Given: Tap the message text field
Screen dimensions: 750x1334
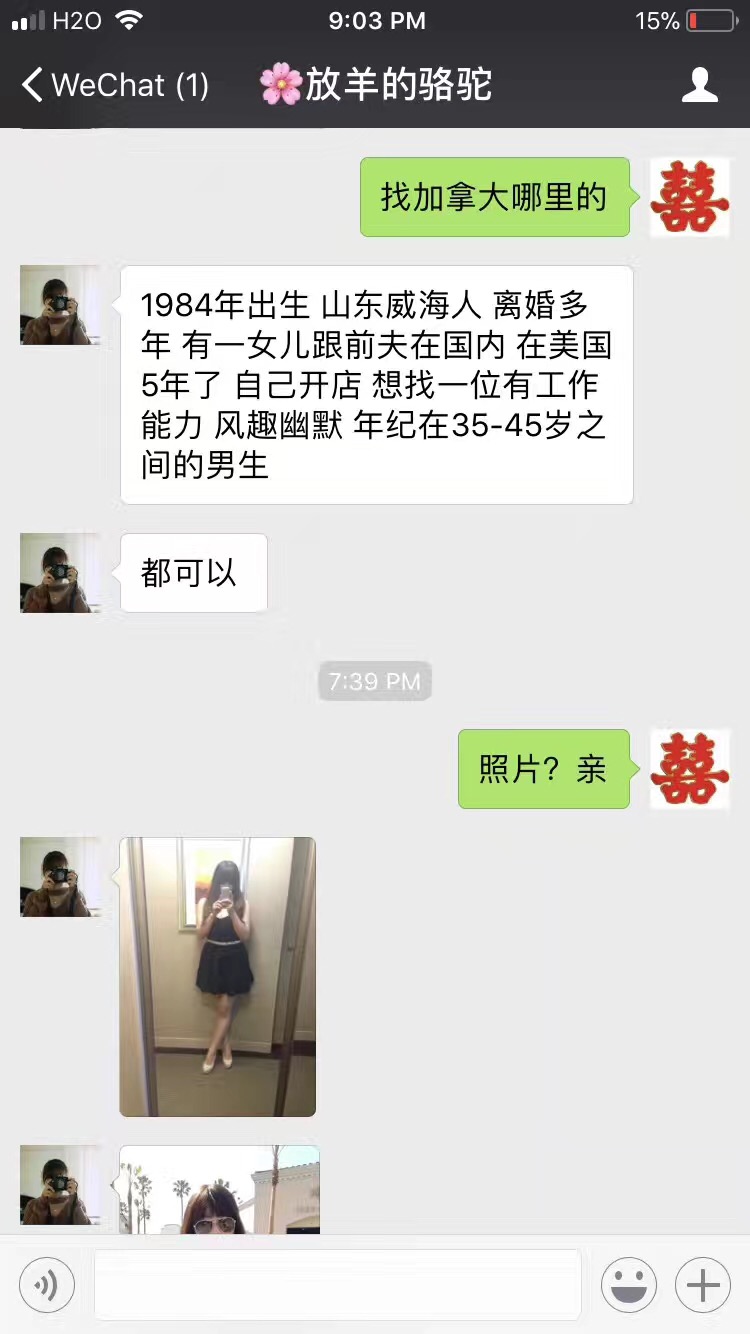Looking at the screenshot, I should coord(337,1285).
